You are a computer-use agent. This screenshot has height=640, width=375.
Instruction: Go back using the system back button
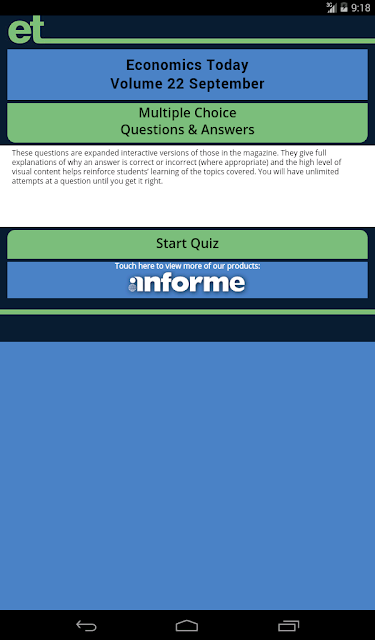(x=86, y=625)
